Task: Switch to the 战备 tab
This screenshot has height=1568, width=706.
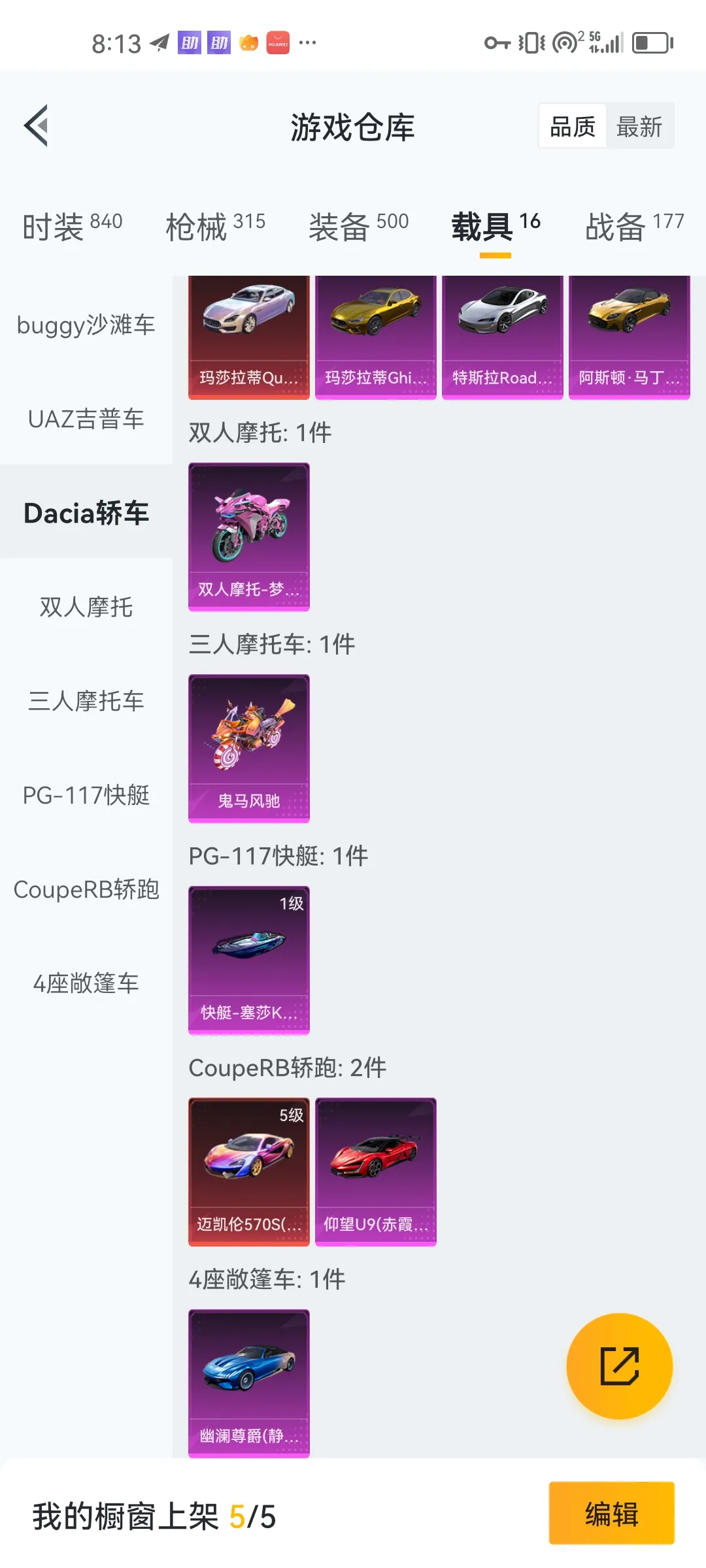Action: pos(633,227)
